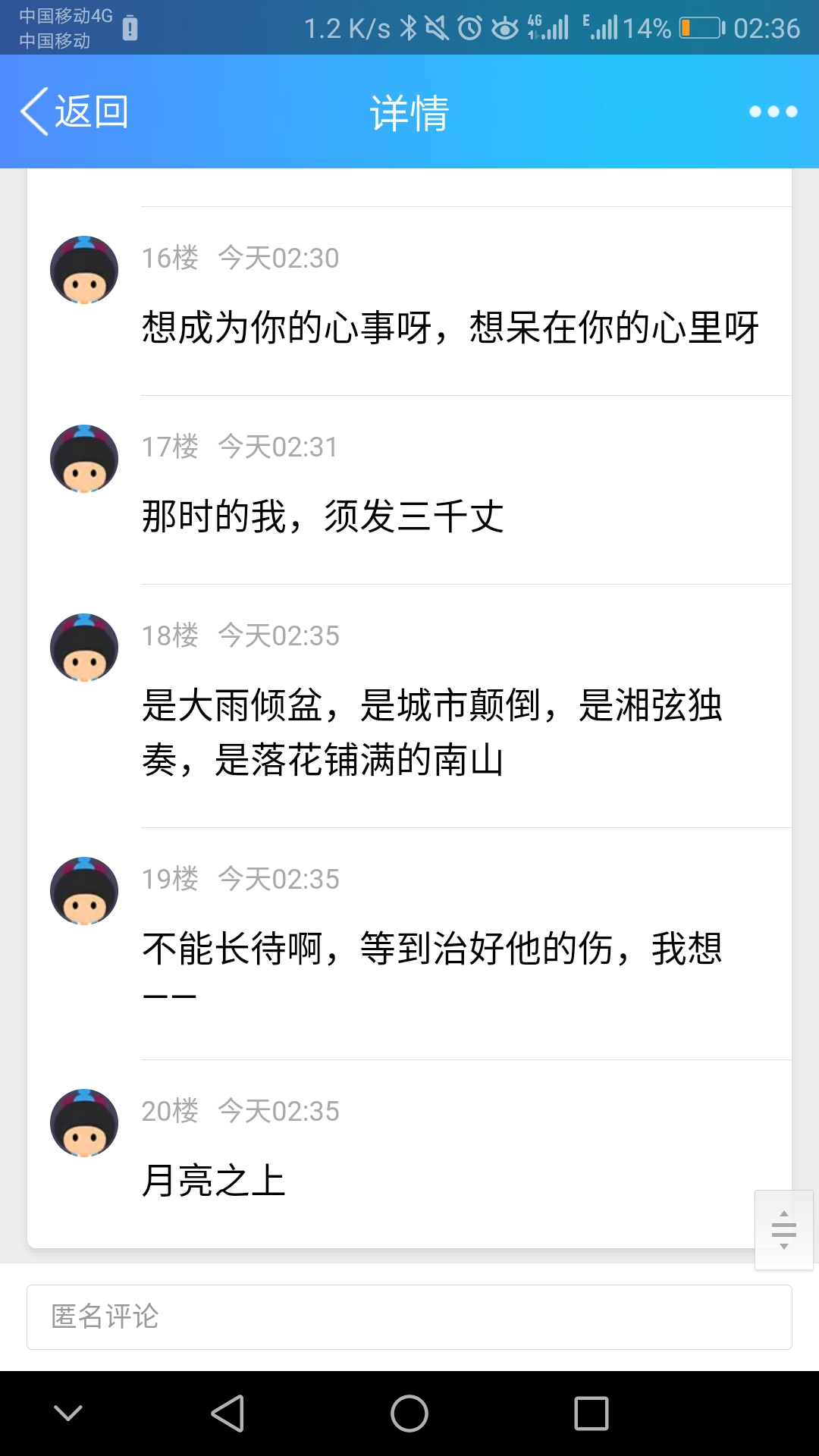The image size is (819, 1456).
Task: Select the 20楼 comment 月亮之上
Action: coord(214,1181)
